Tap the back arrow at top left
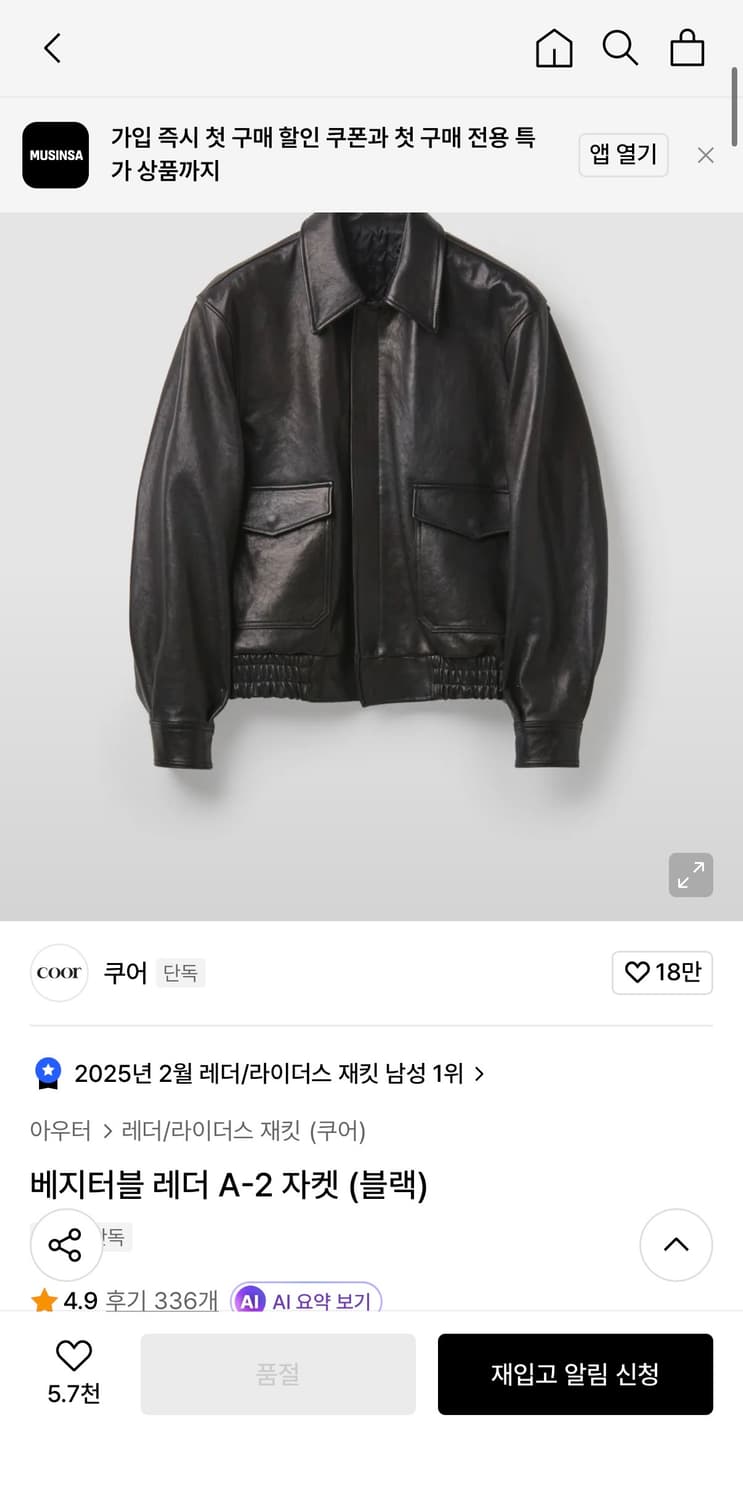 pyautogui.click(x=52, y=47)
